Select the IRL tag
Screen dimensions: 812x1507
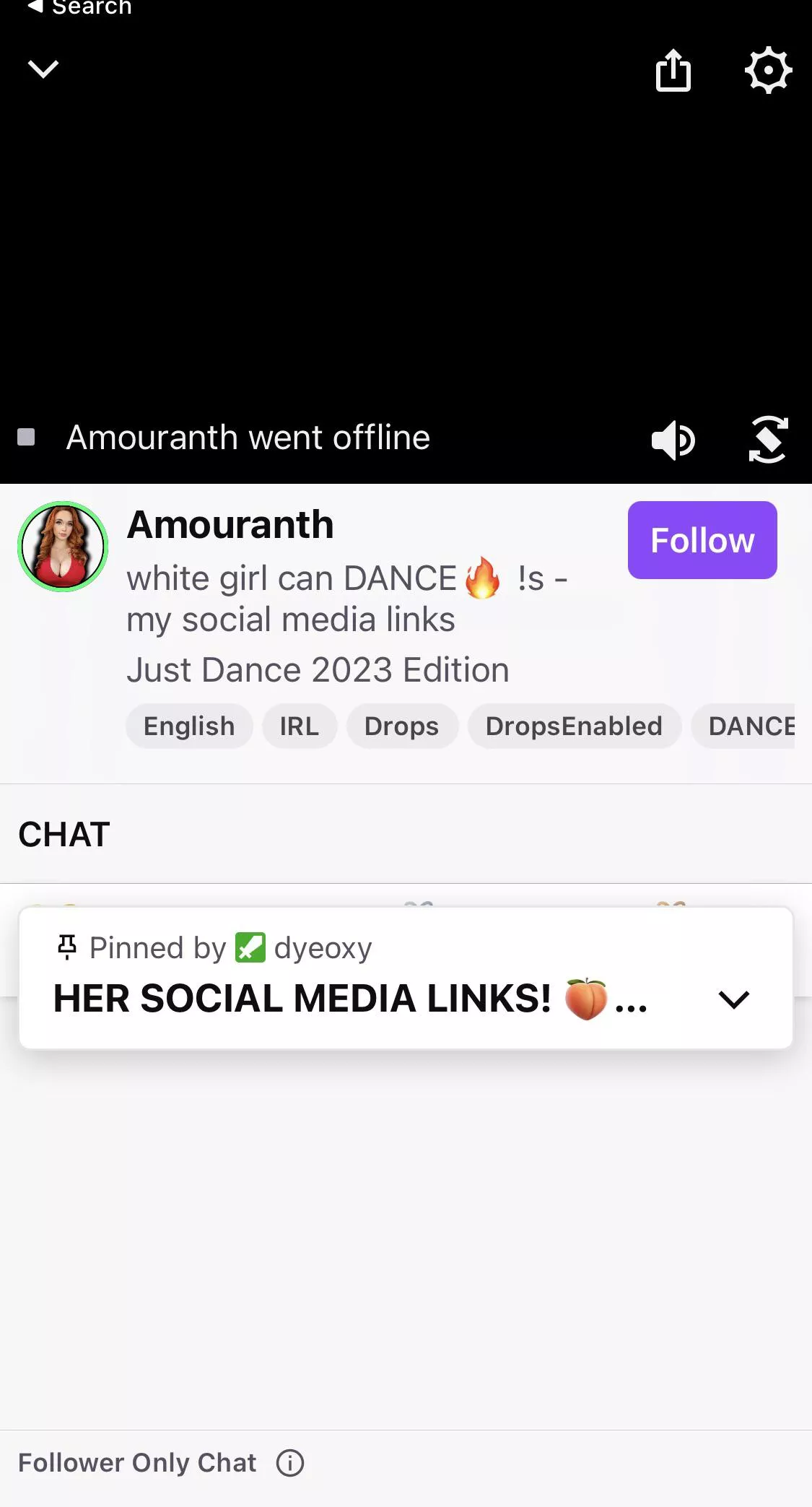coord(299,726)
